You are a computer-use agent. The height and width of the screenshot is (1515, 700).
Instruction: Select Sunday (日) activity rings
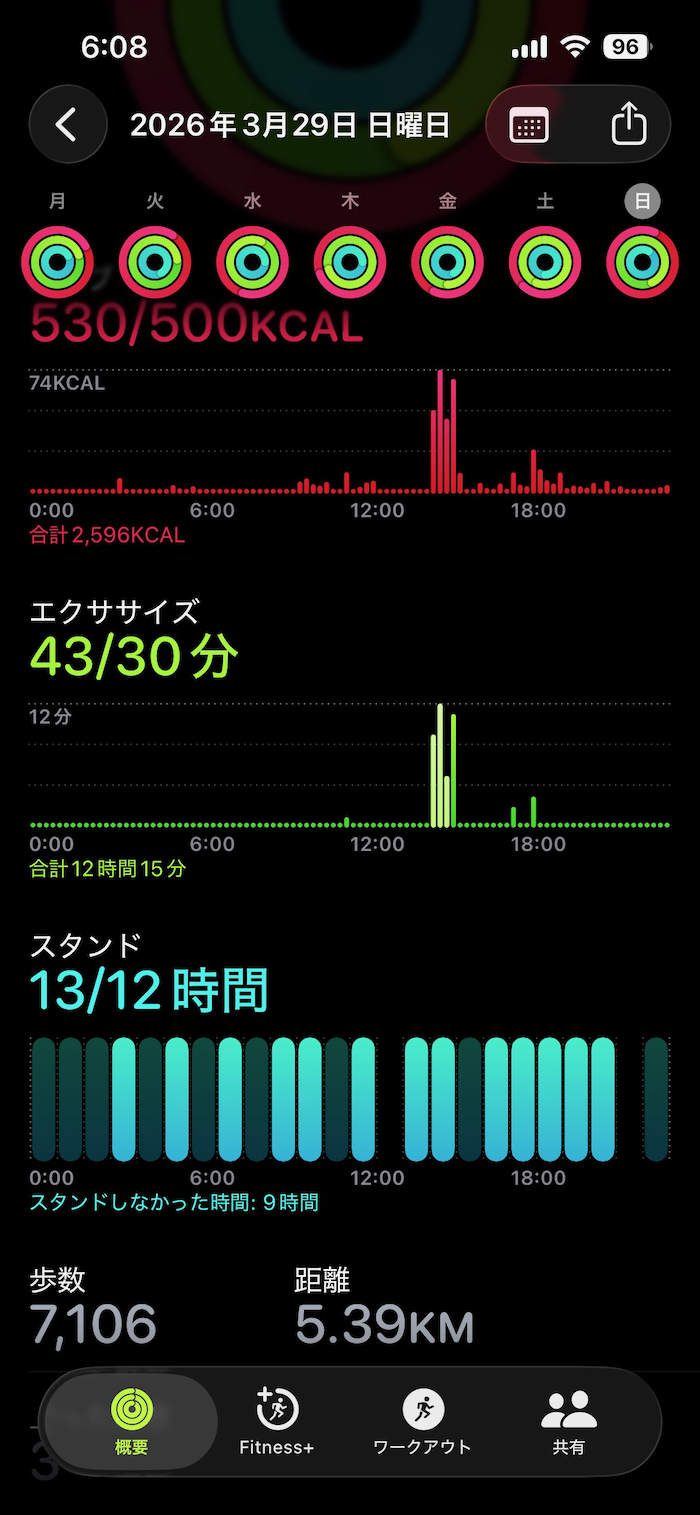click(x=642, y=262)
